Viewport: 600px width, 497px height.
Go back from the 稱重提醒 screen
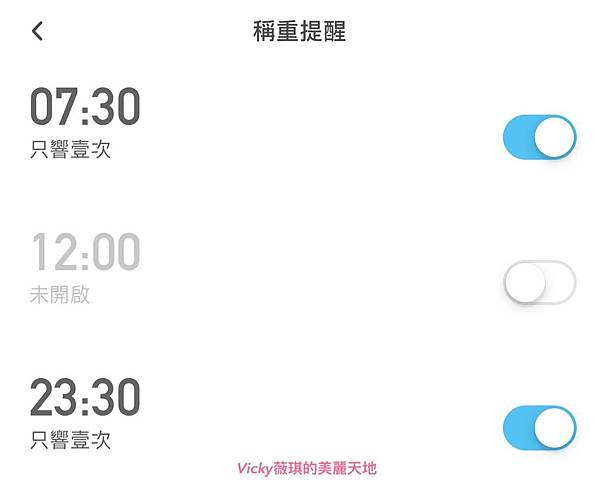pos(37,31)
